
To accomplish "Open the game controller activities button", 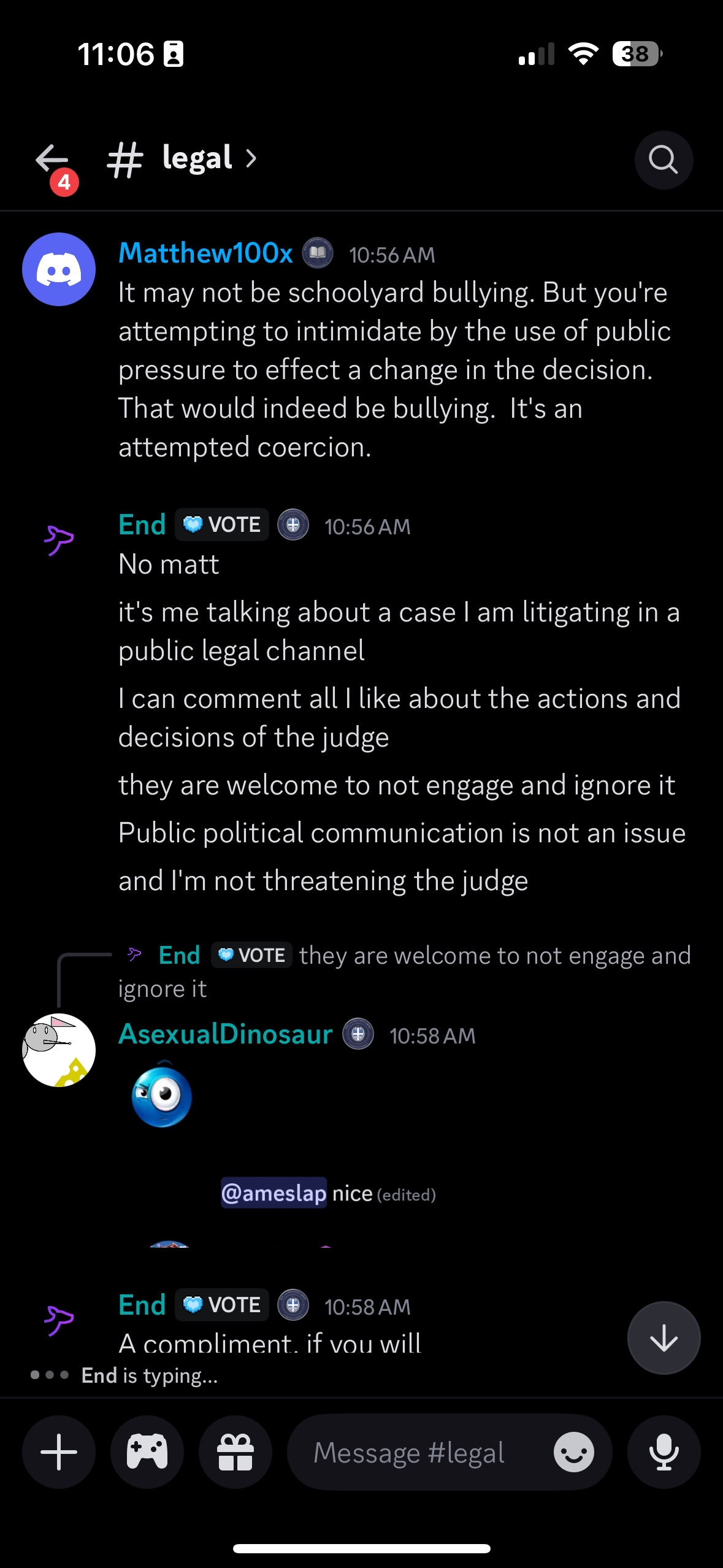I will [x=147, y=1452].
